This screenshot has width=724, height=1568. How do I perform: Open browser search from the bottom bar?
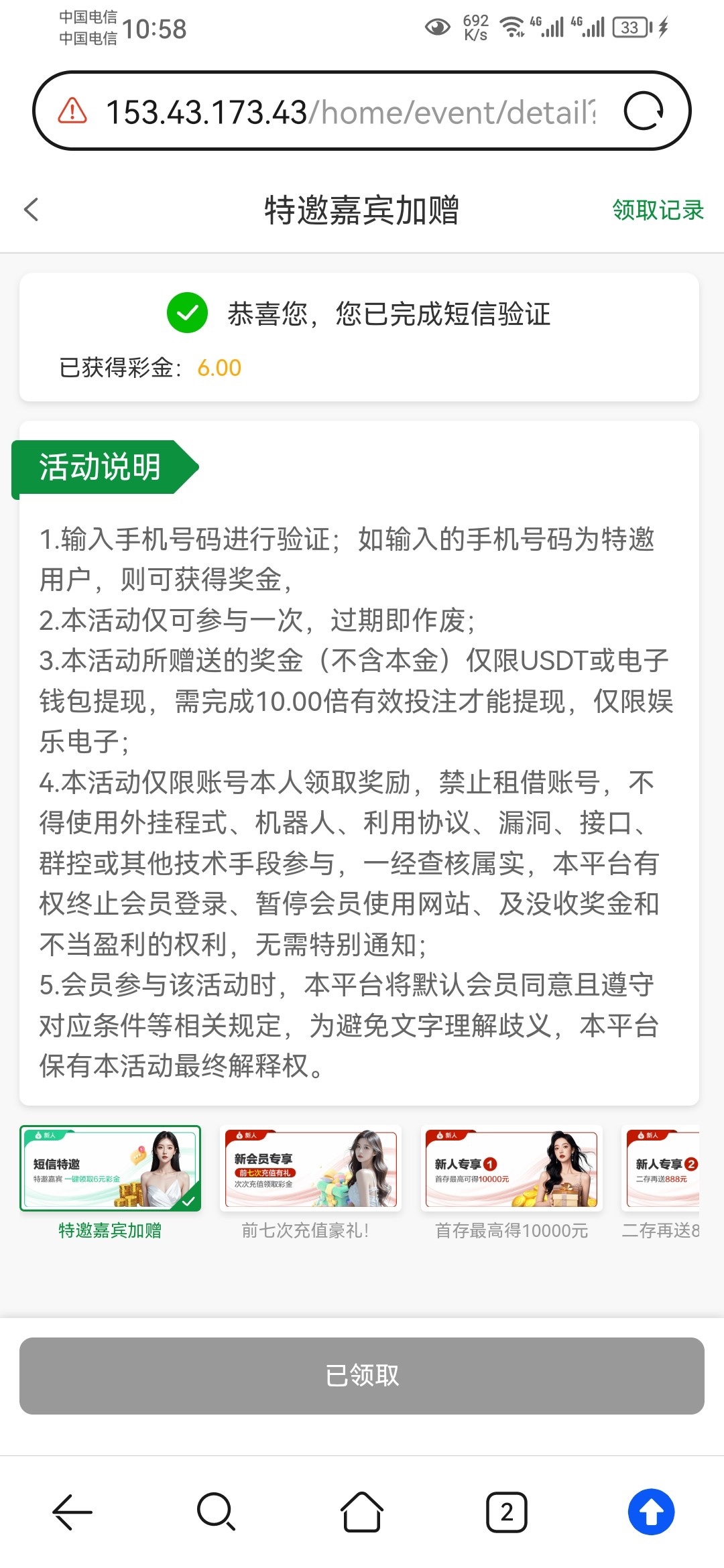[216, 1512]
